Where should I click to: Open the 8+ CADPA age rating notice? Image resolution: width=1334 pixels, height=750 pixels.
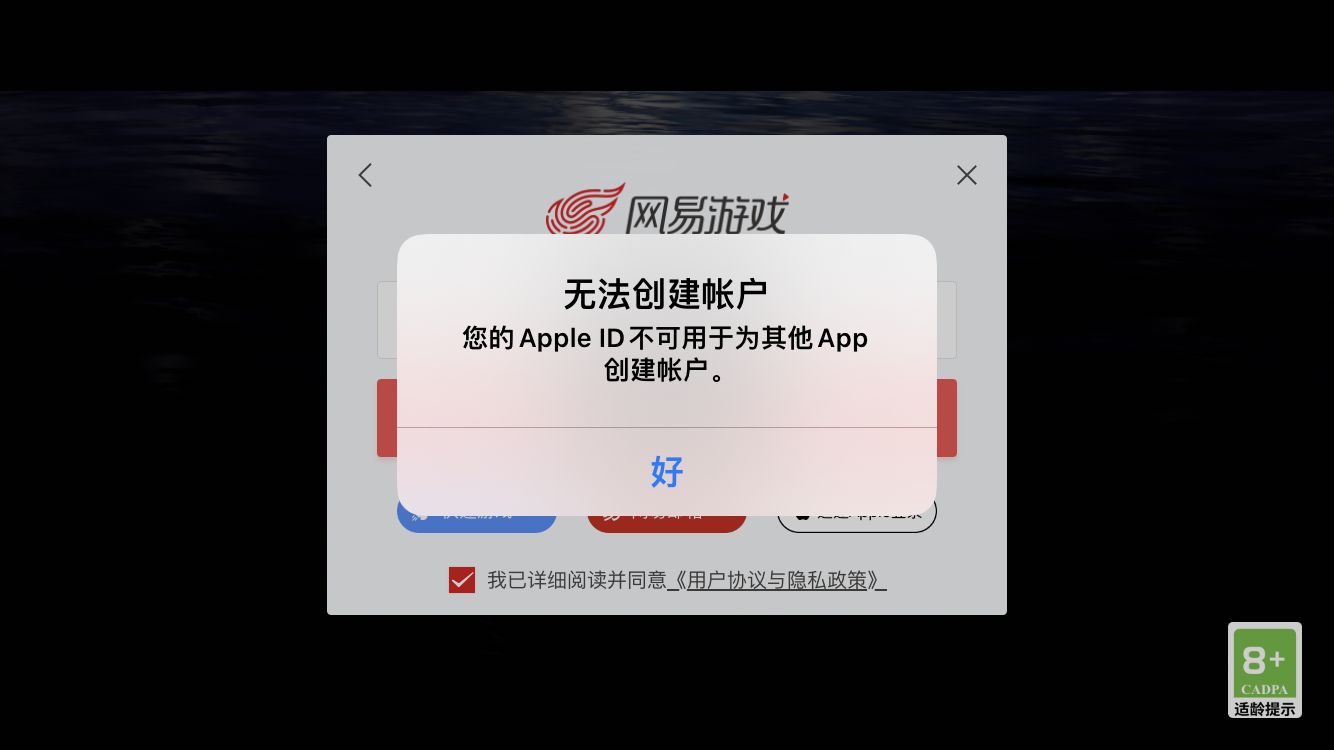tap(1264, 669)
